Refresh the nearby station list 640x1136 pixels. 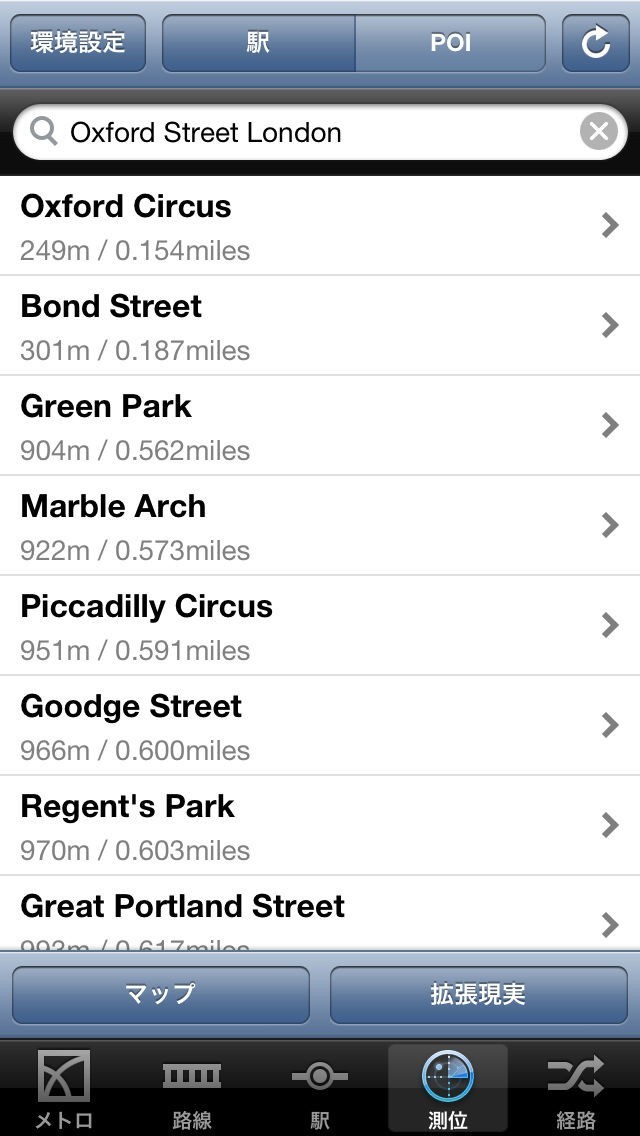point(595,43)
